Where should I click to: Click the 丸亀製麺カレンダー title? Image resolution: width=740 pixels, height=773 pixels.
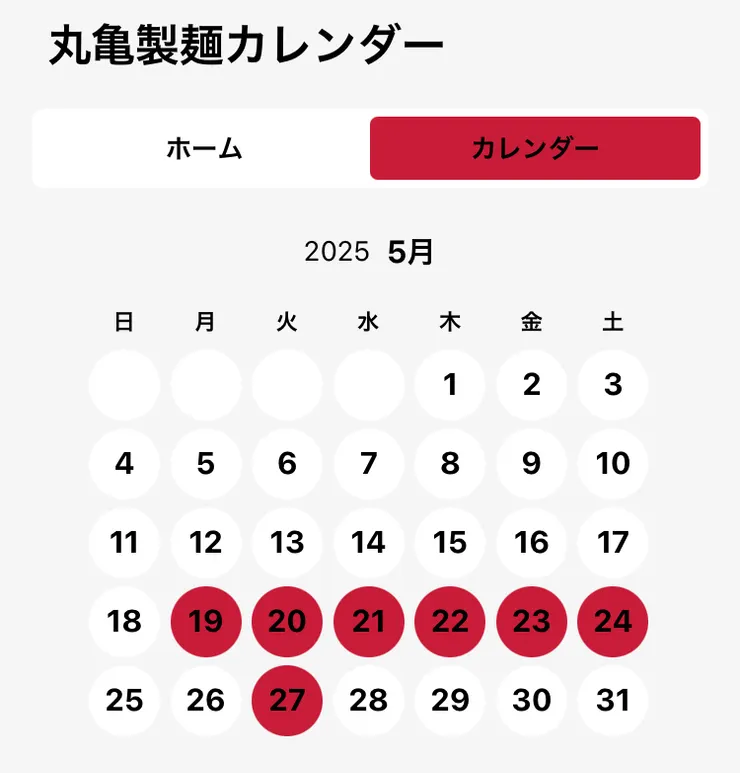pos(246,42)
